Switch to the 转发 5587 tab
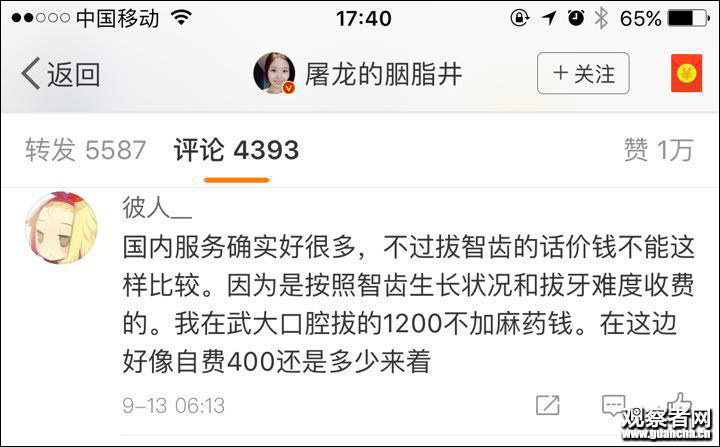720x447 pixels. [85, 150]
